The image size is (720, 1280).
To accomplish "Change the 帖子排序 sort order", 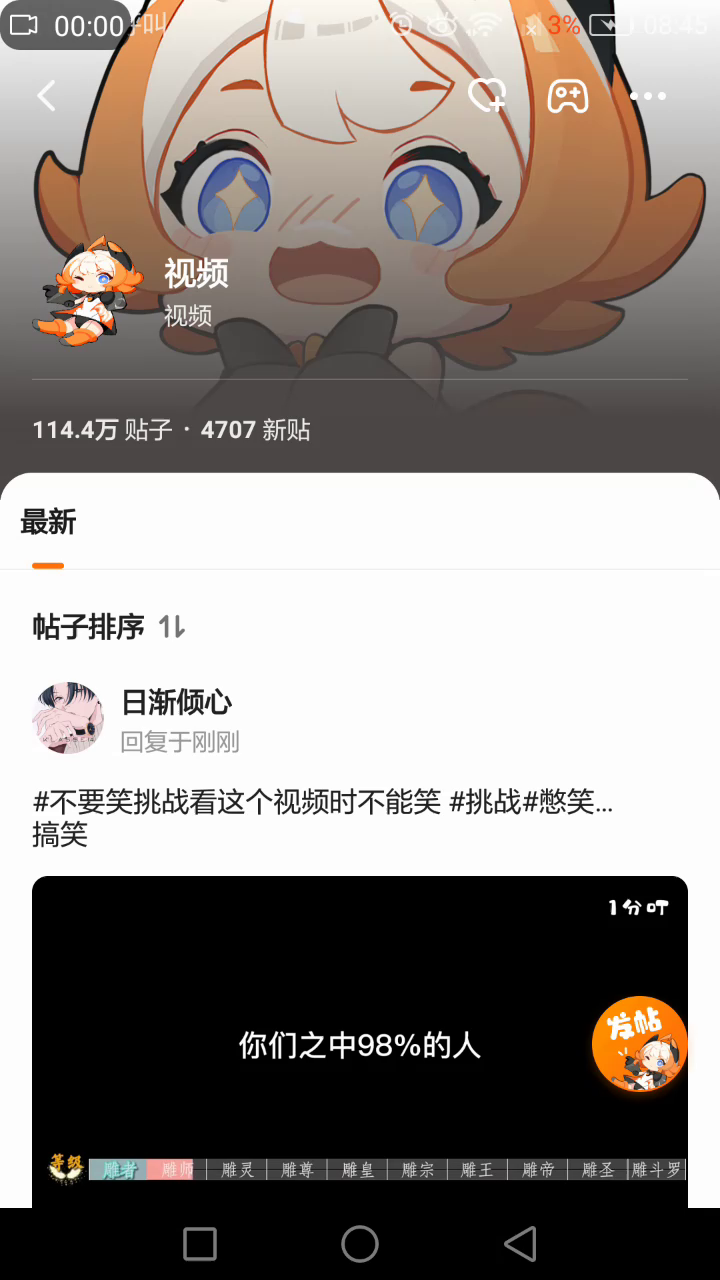I will coord(110,627).
